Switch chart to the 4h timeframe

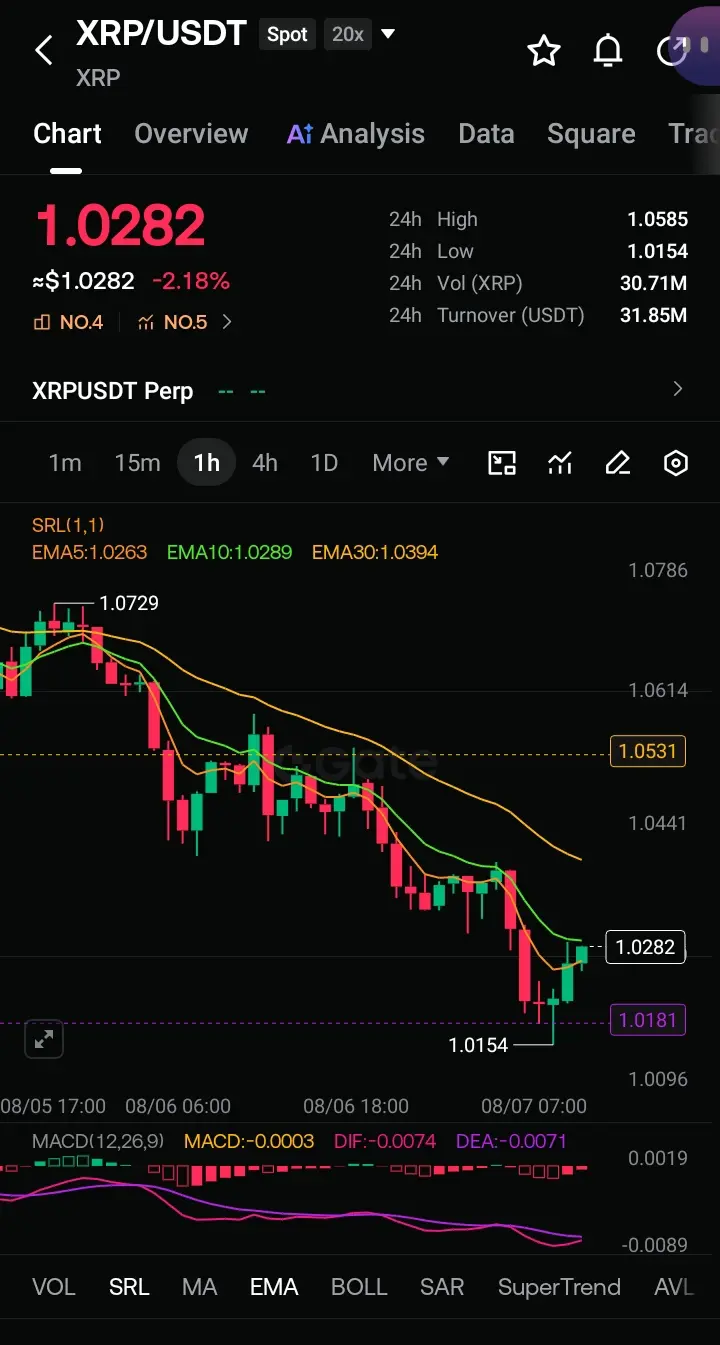click(265, 463)
